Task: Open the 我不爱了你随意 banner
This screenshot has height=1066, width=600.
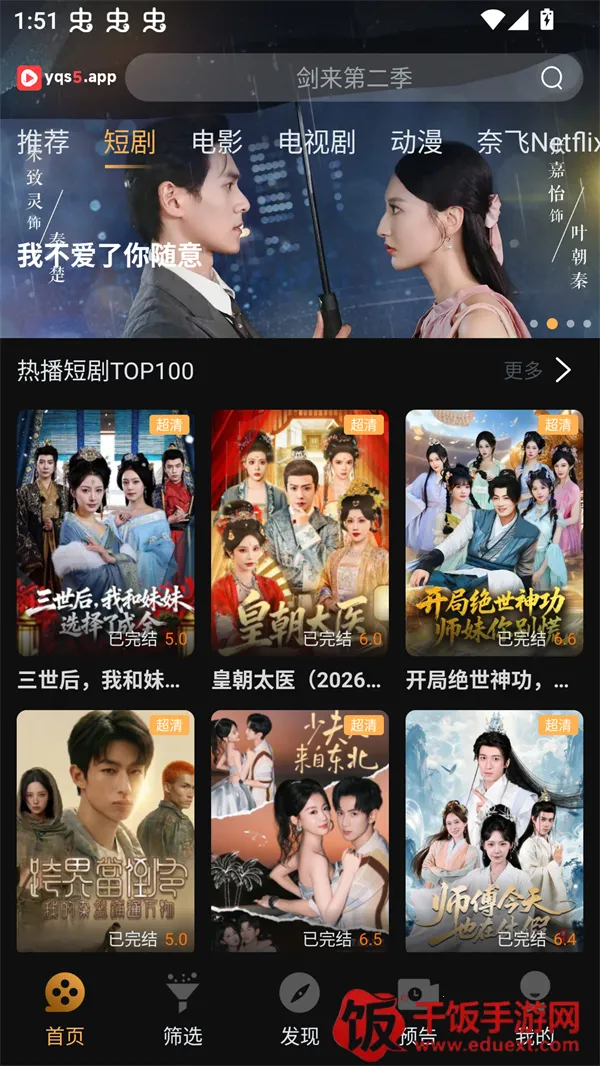Action: click(300, 250)
